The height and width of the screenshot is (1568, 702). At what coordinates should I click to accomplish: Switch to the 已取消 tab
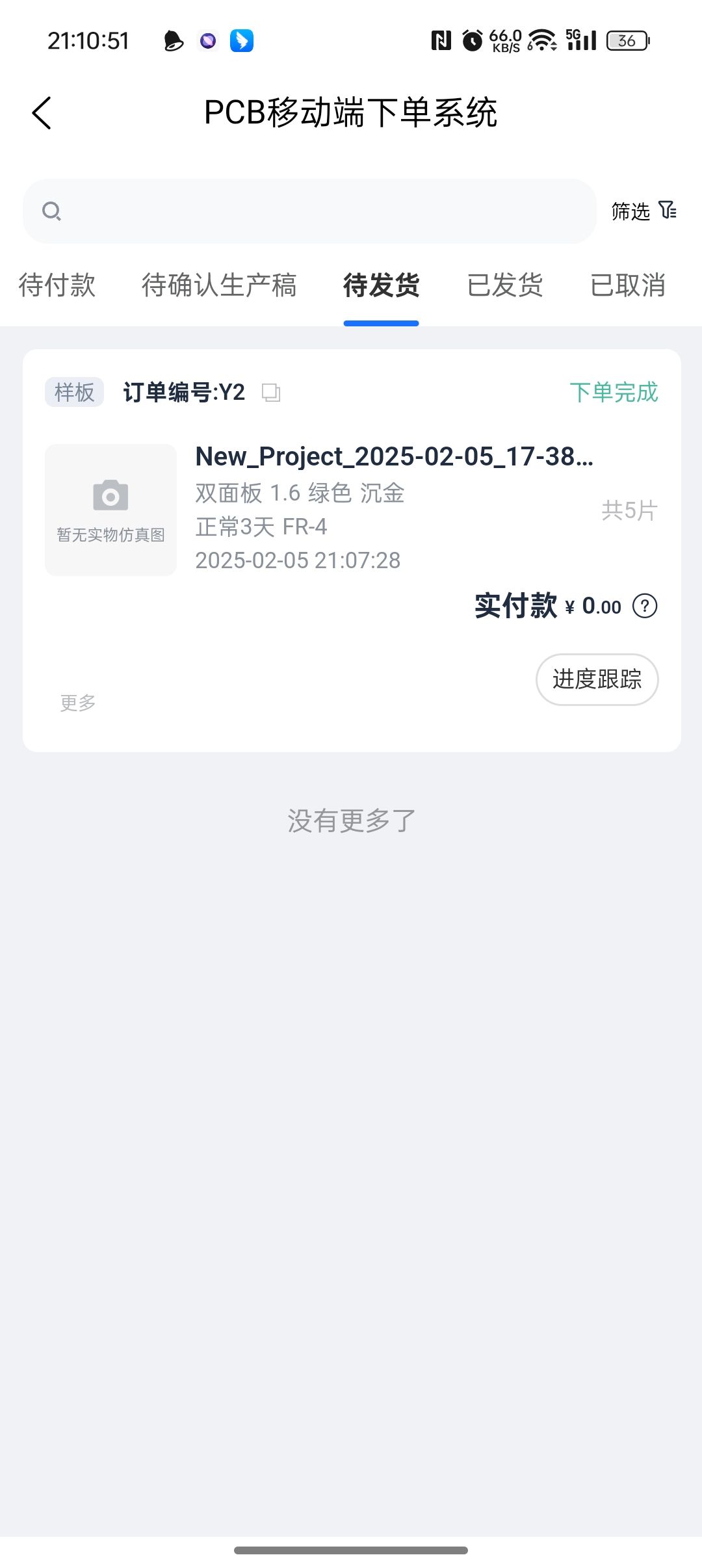click(x=628, y=285)
